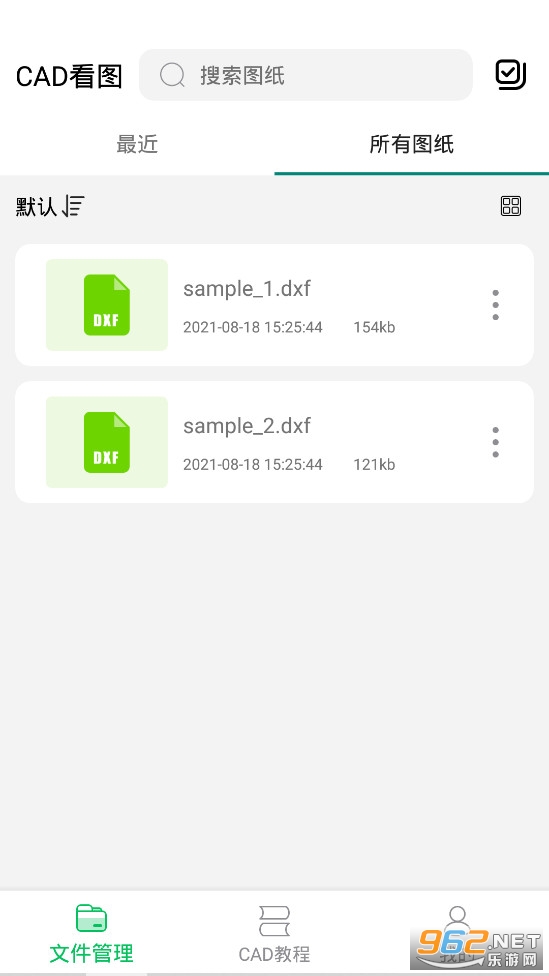549x976 pixels.
Task: Select the 所有图纸 tab
Action: click(x=411, y=144)
